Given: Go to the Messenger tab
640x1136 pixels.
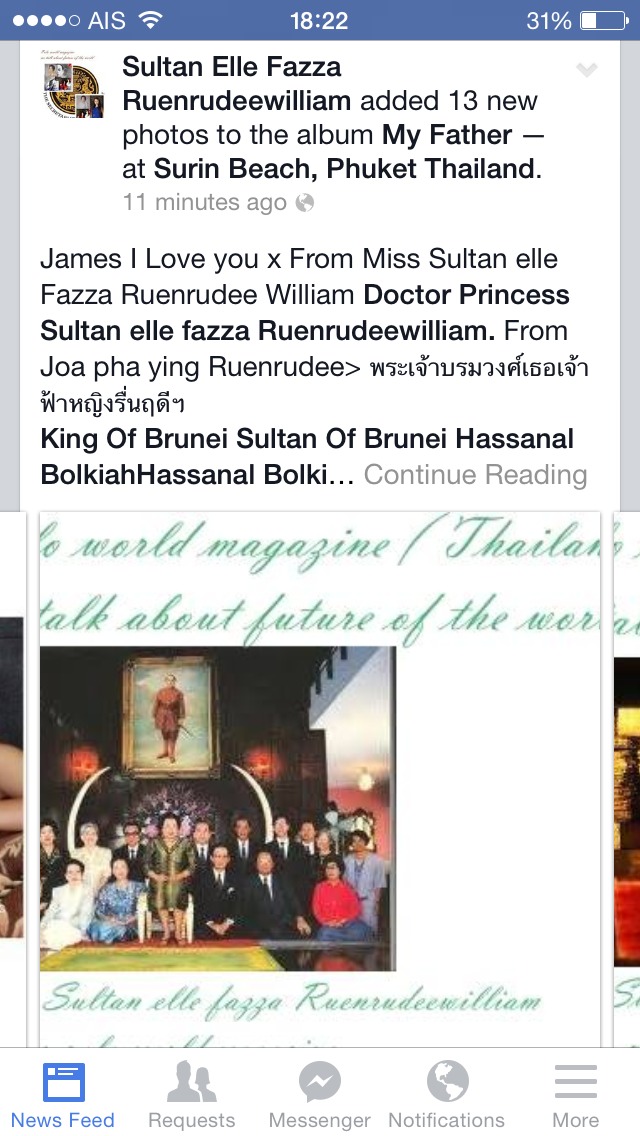Looking at the screenshot, I should [320, 1094].
